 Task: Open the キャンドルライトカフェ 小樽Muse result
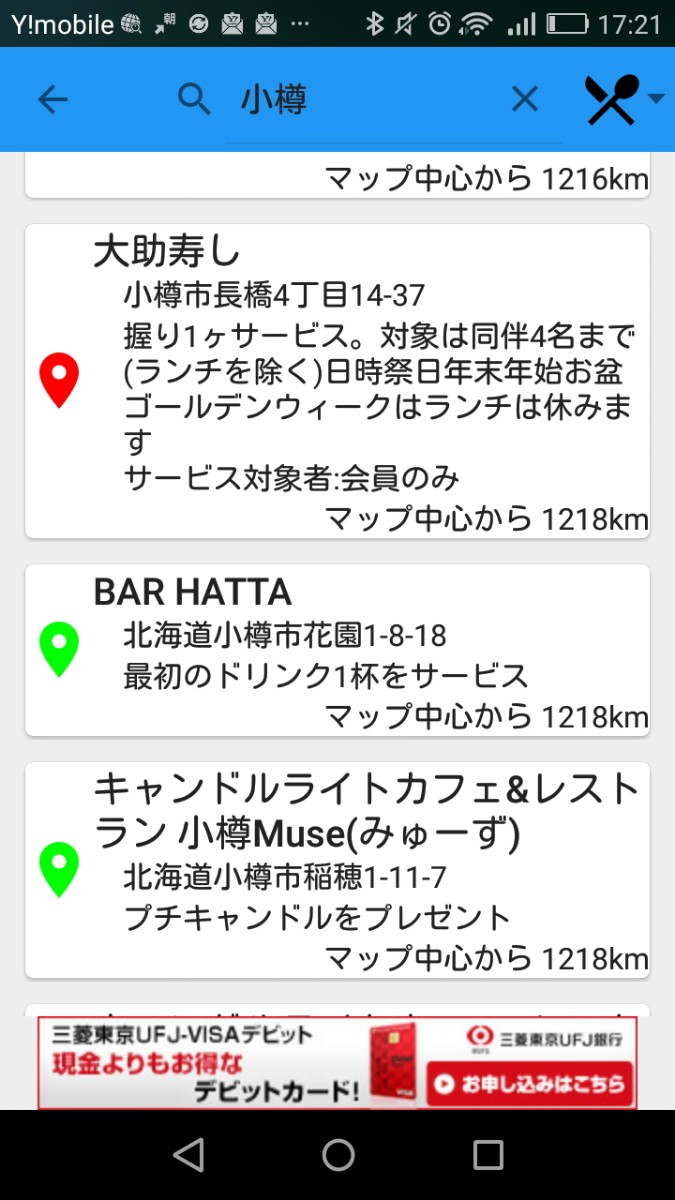pyautogui.click(x=337, y=869)
